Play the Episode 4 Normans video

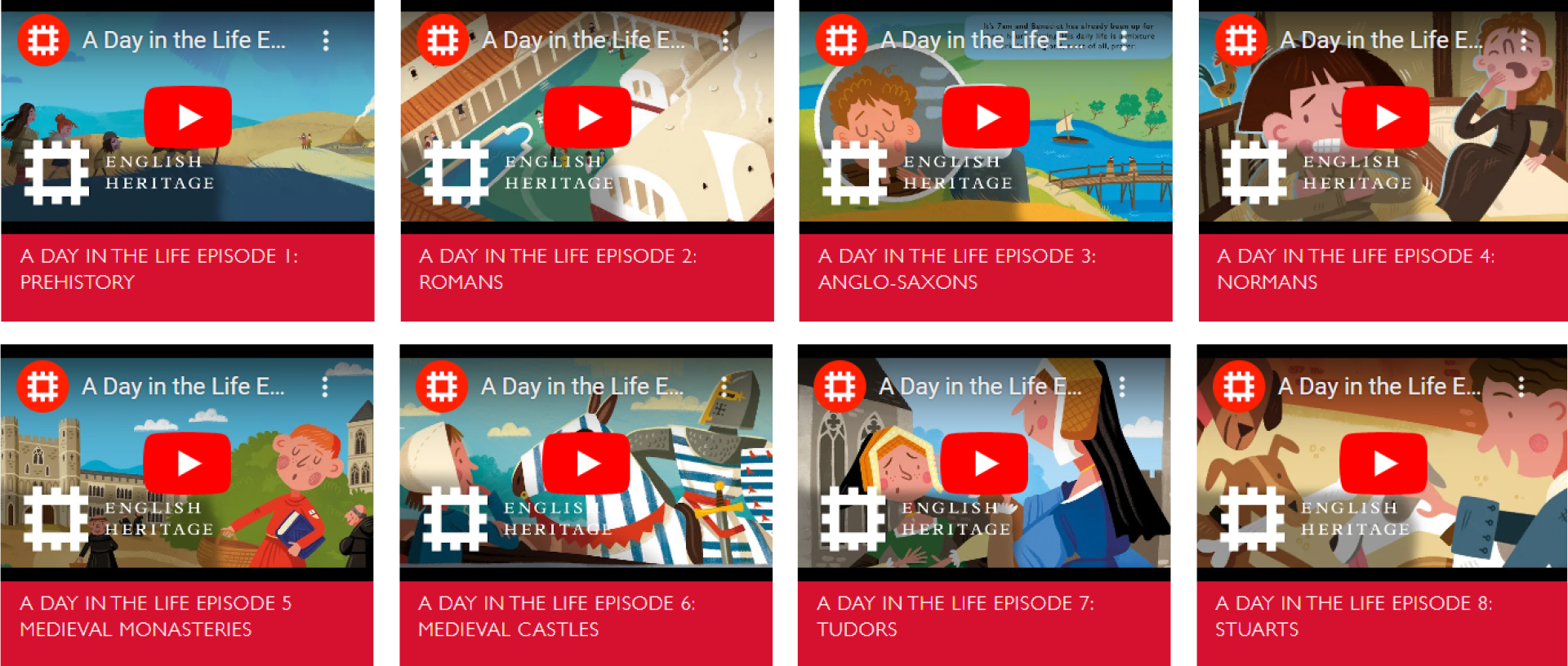coord(1385,117)
